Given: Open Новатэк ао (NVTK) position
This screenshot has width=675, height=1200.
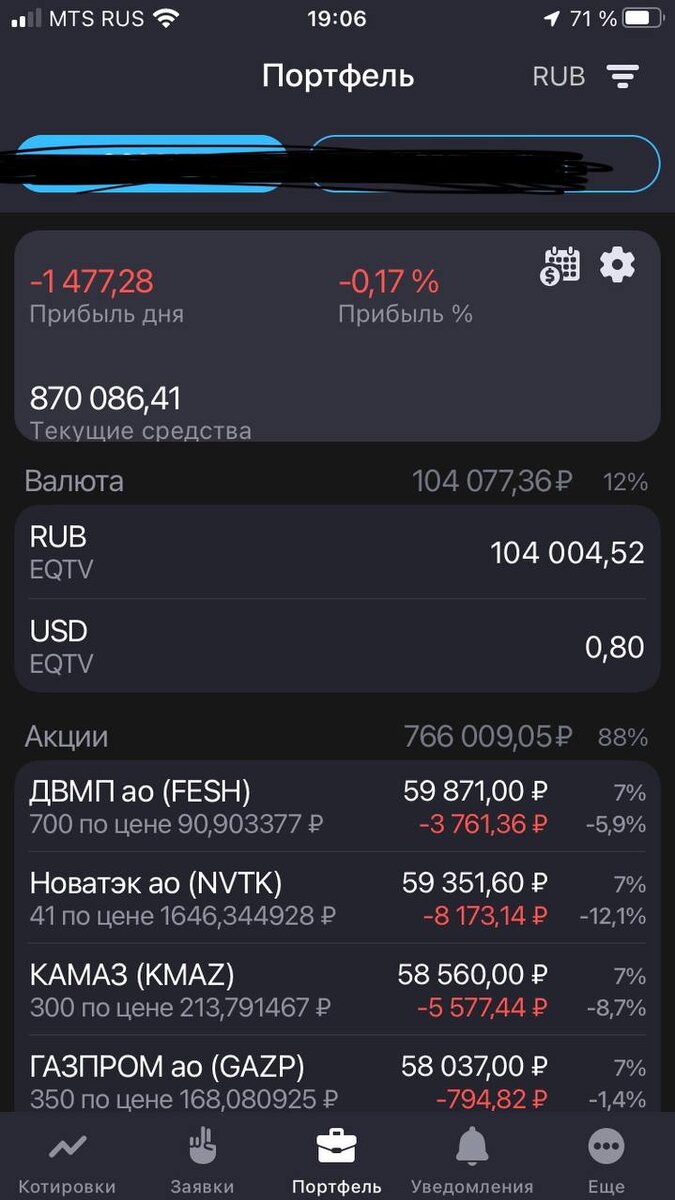Looking at the screenshot, I should (x=337, y=898).
